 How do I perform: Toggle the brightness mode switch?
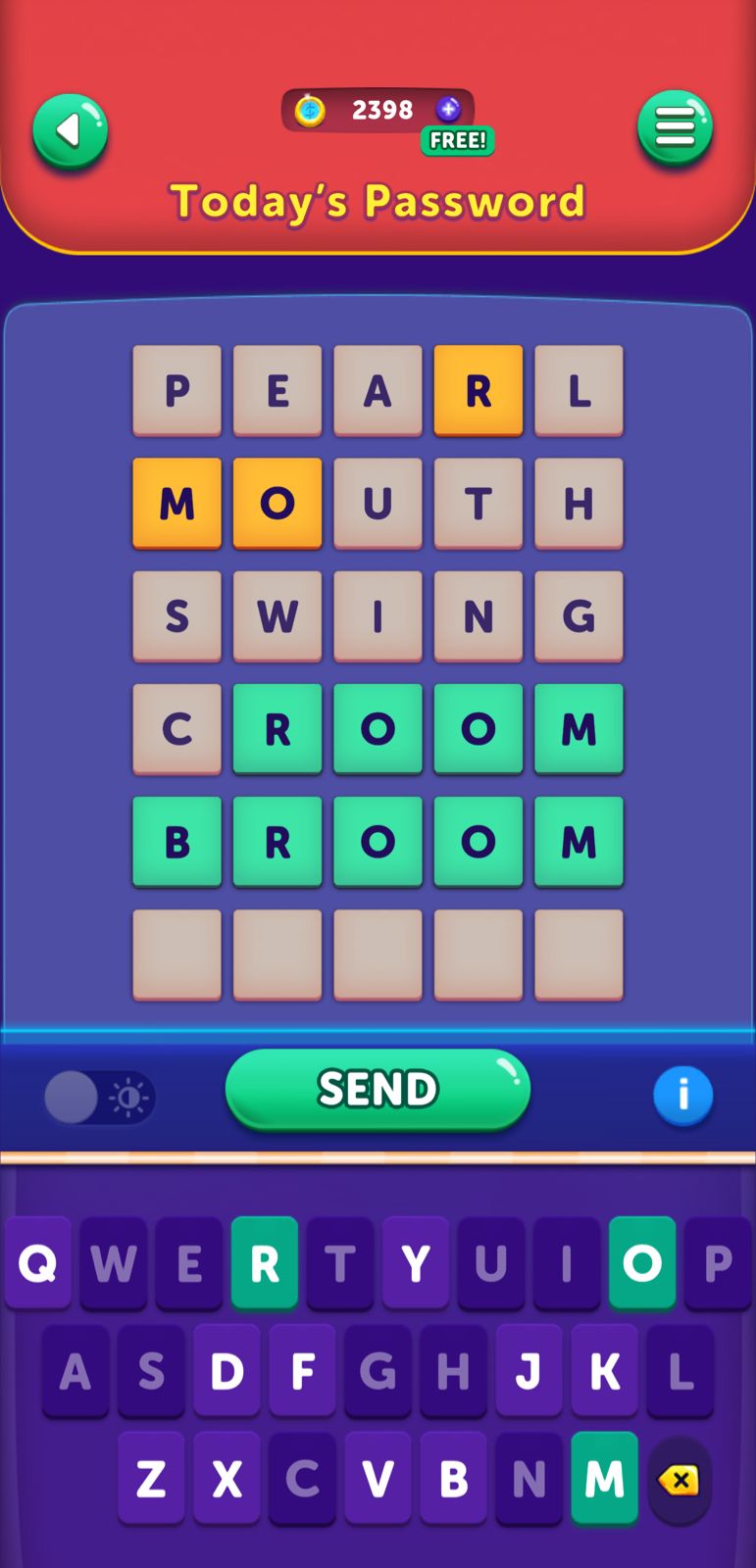pos(99,1097)
